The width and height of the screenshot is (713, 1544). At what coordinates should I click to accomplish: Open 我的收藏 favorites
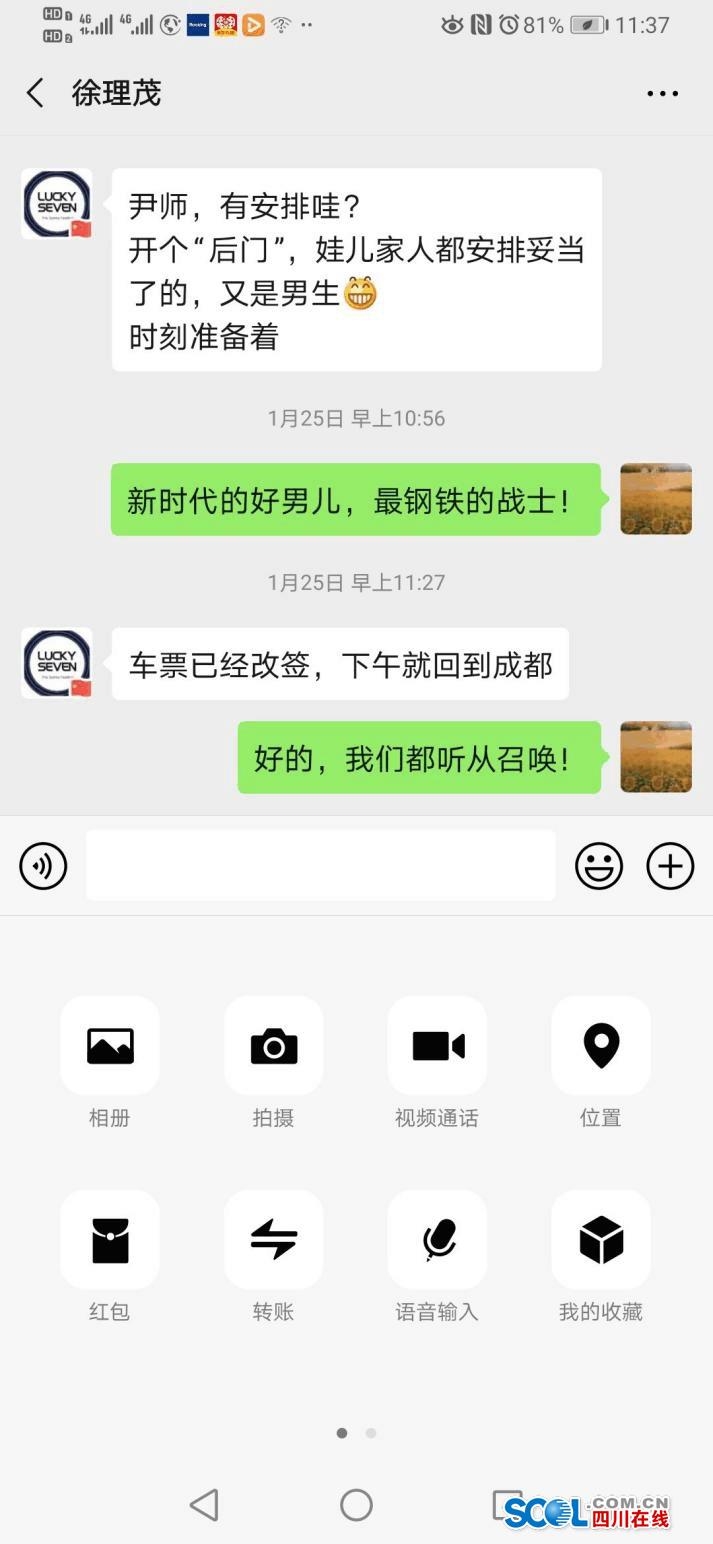(601, 1240)
